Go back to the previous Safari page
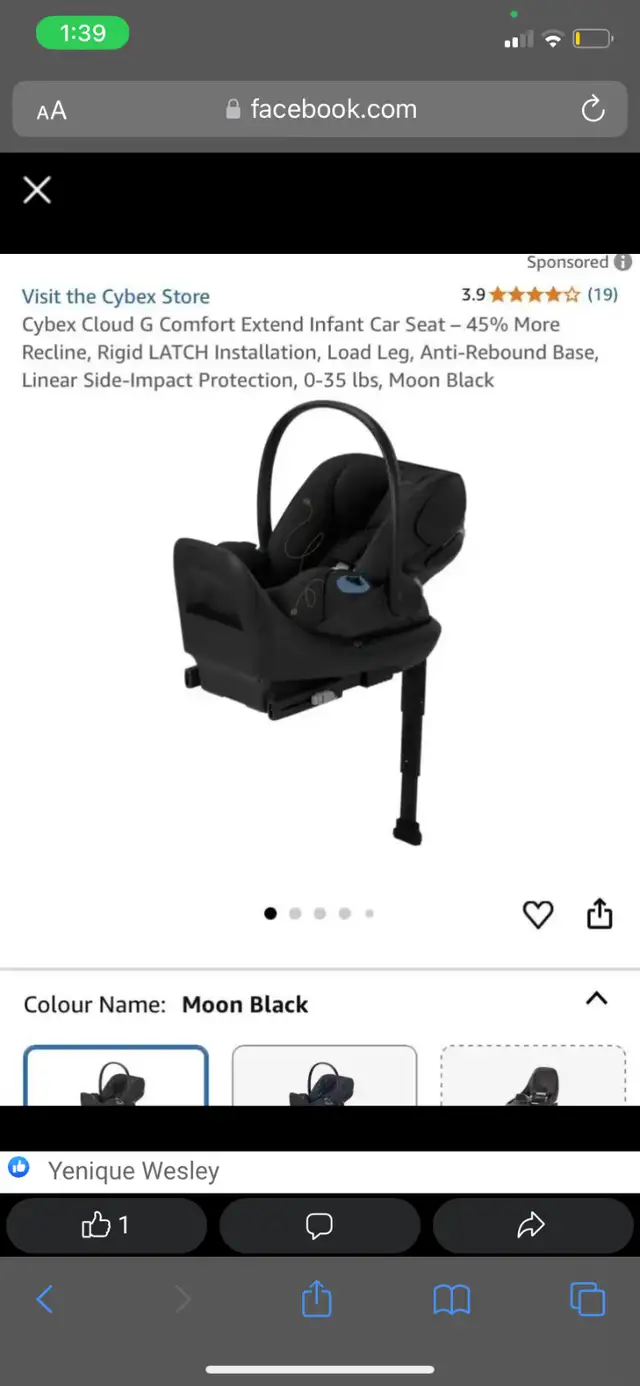 [x=45, y=1299]
